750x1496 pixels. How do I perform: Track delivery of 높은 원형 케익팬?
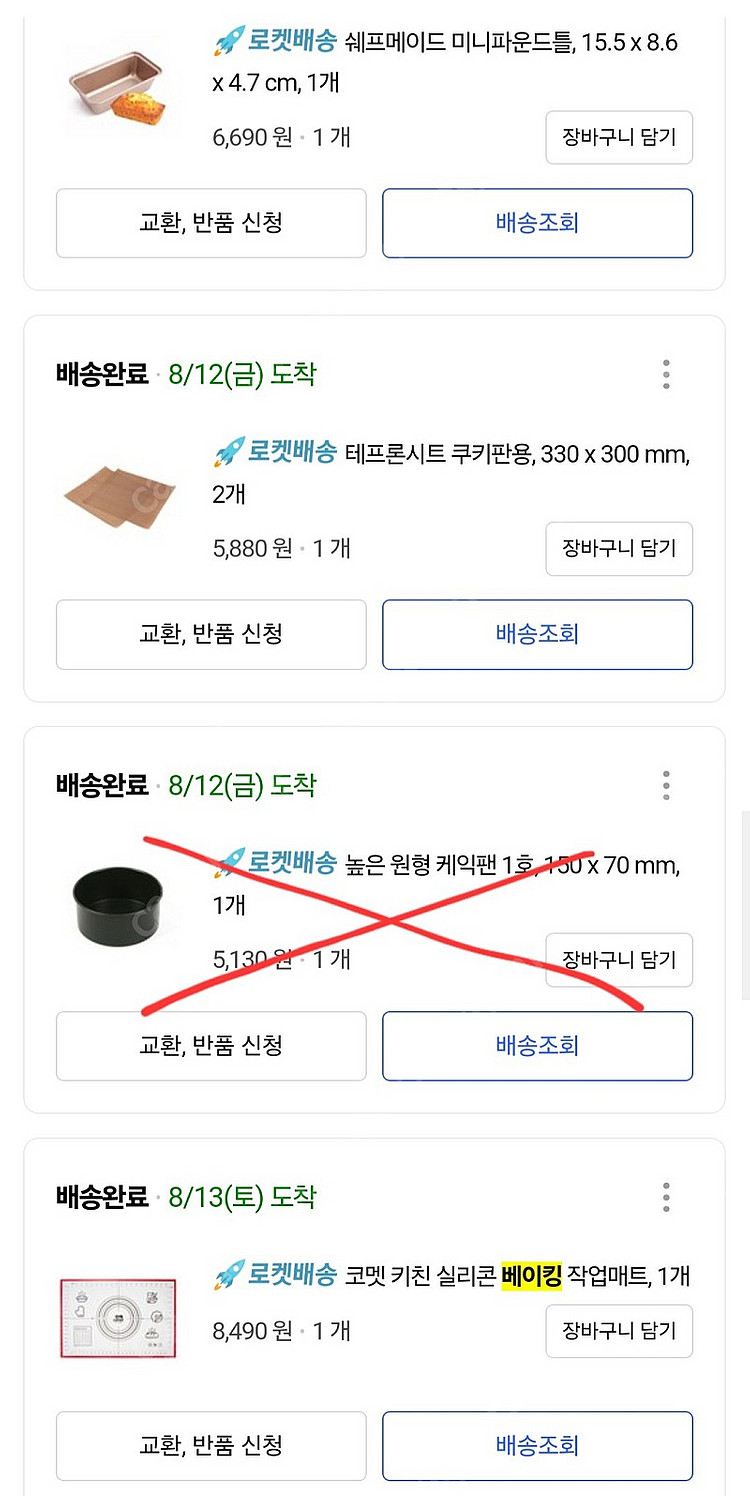point(537,1045)
